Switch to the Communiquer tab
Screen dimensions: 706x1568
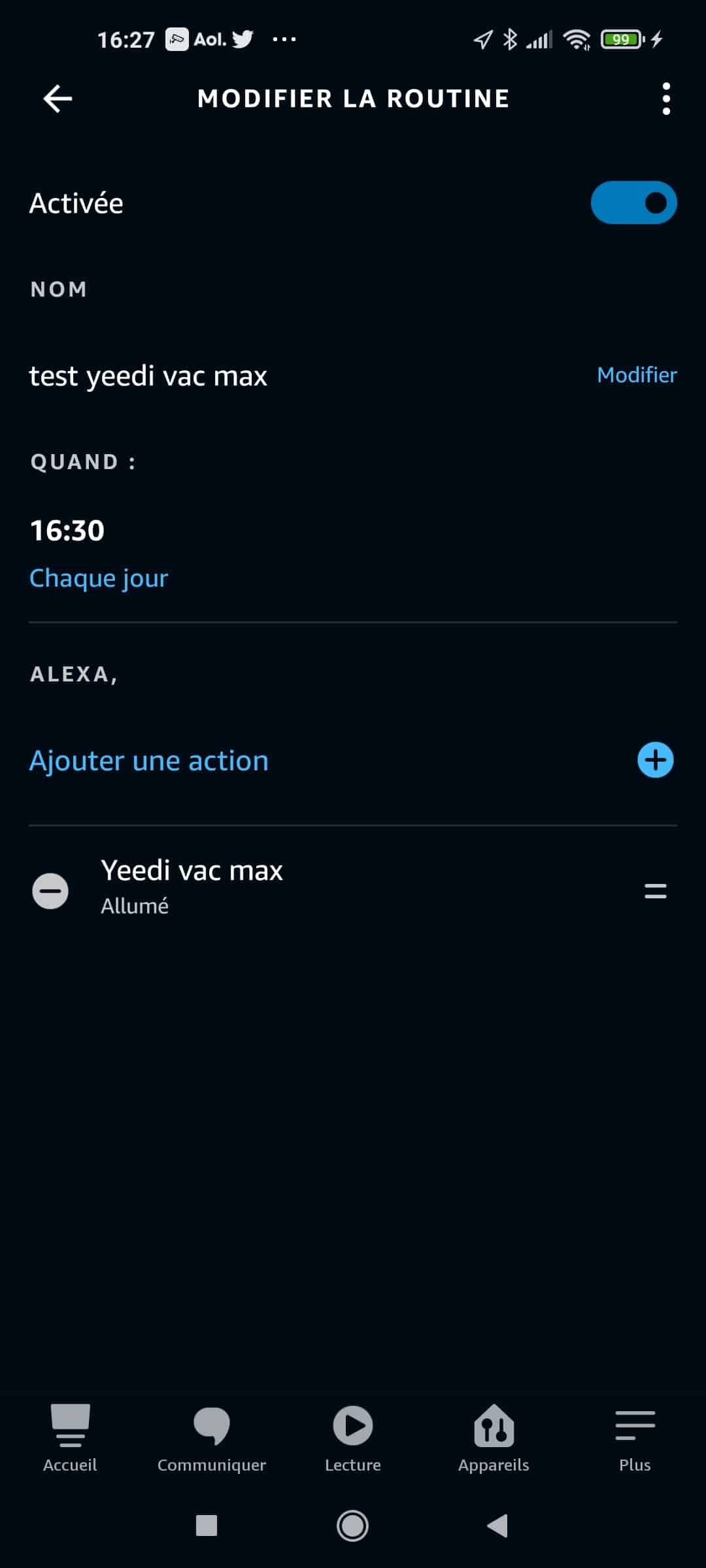[212, 1438]
